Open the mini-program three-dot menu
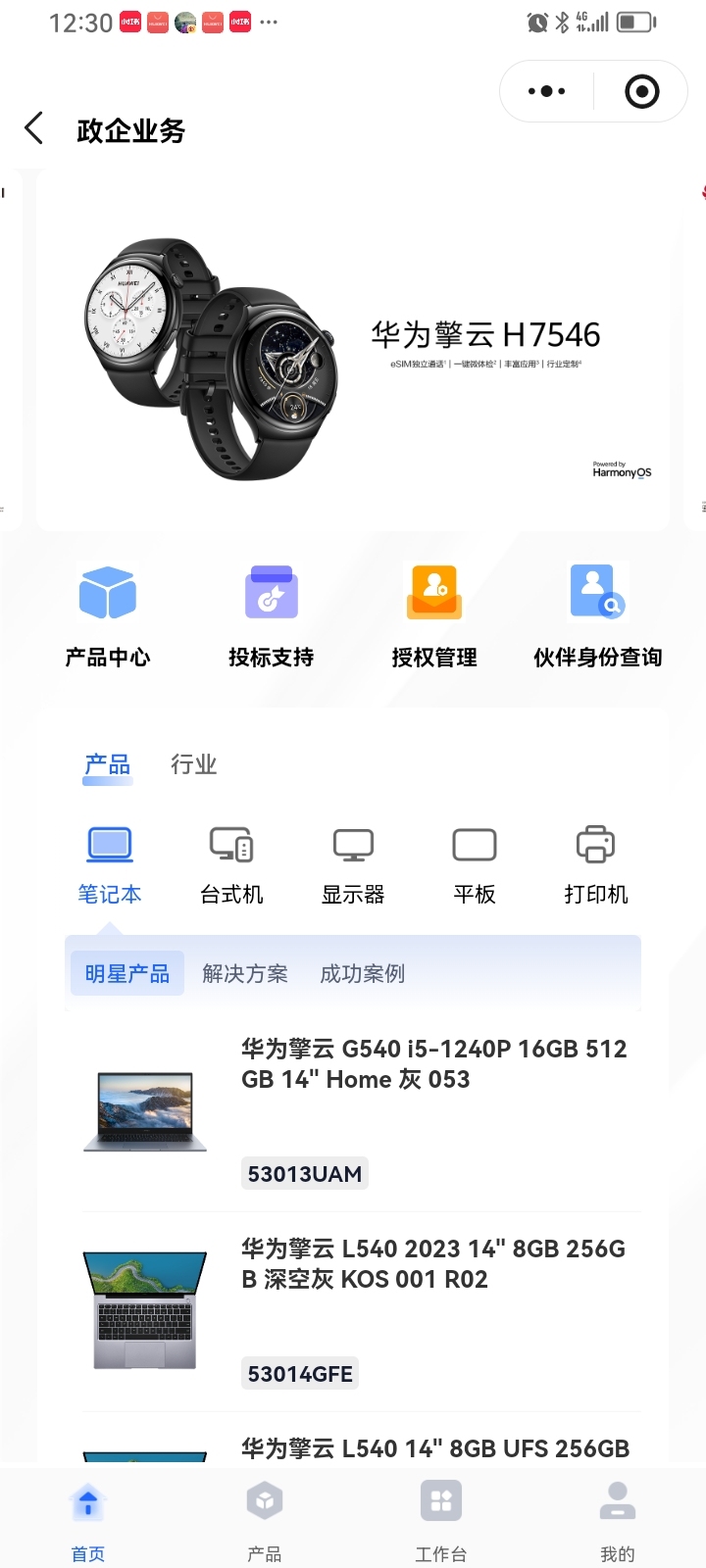 [546, 91]
